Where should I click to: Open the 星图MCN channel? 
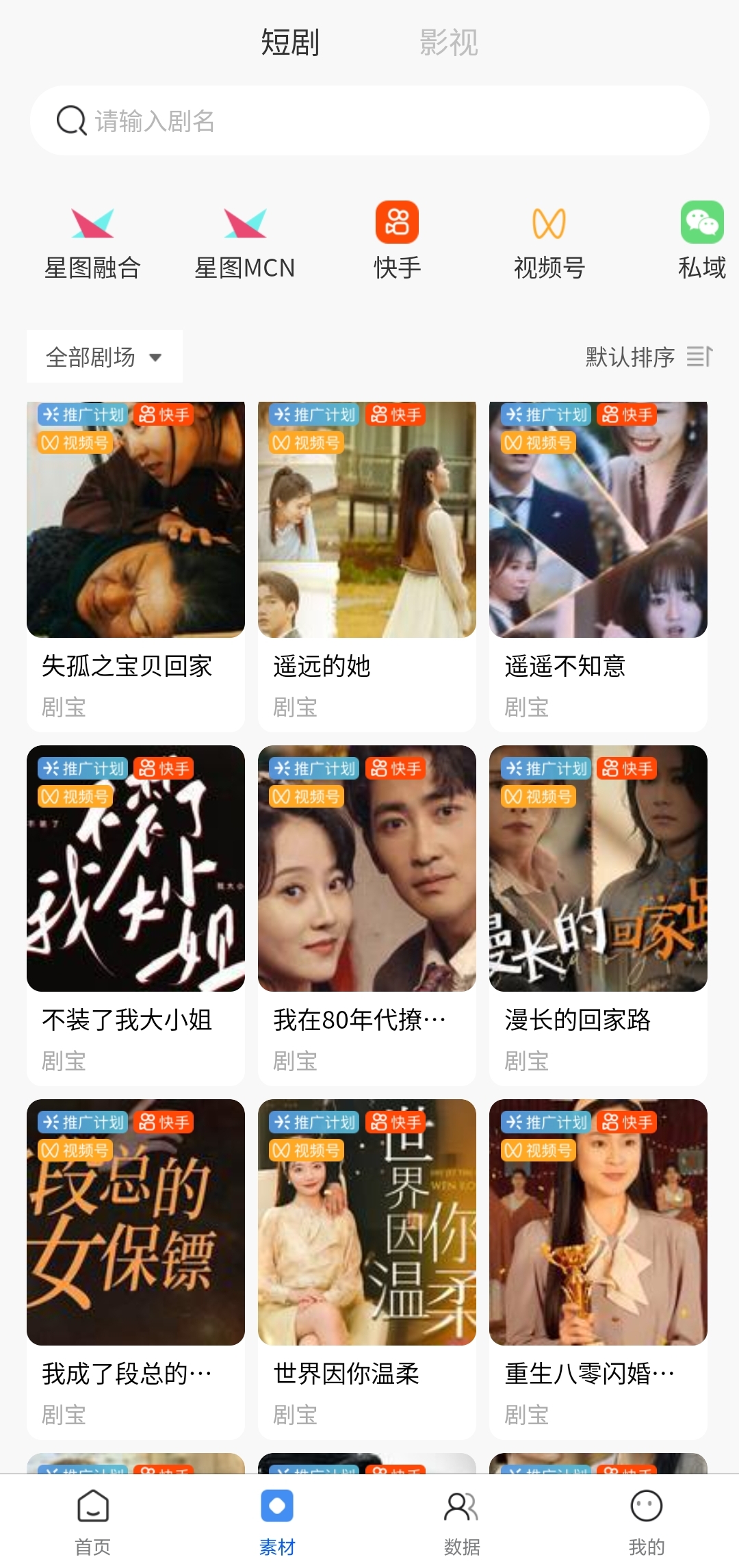tap(245, 240)
